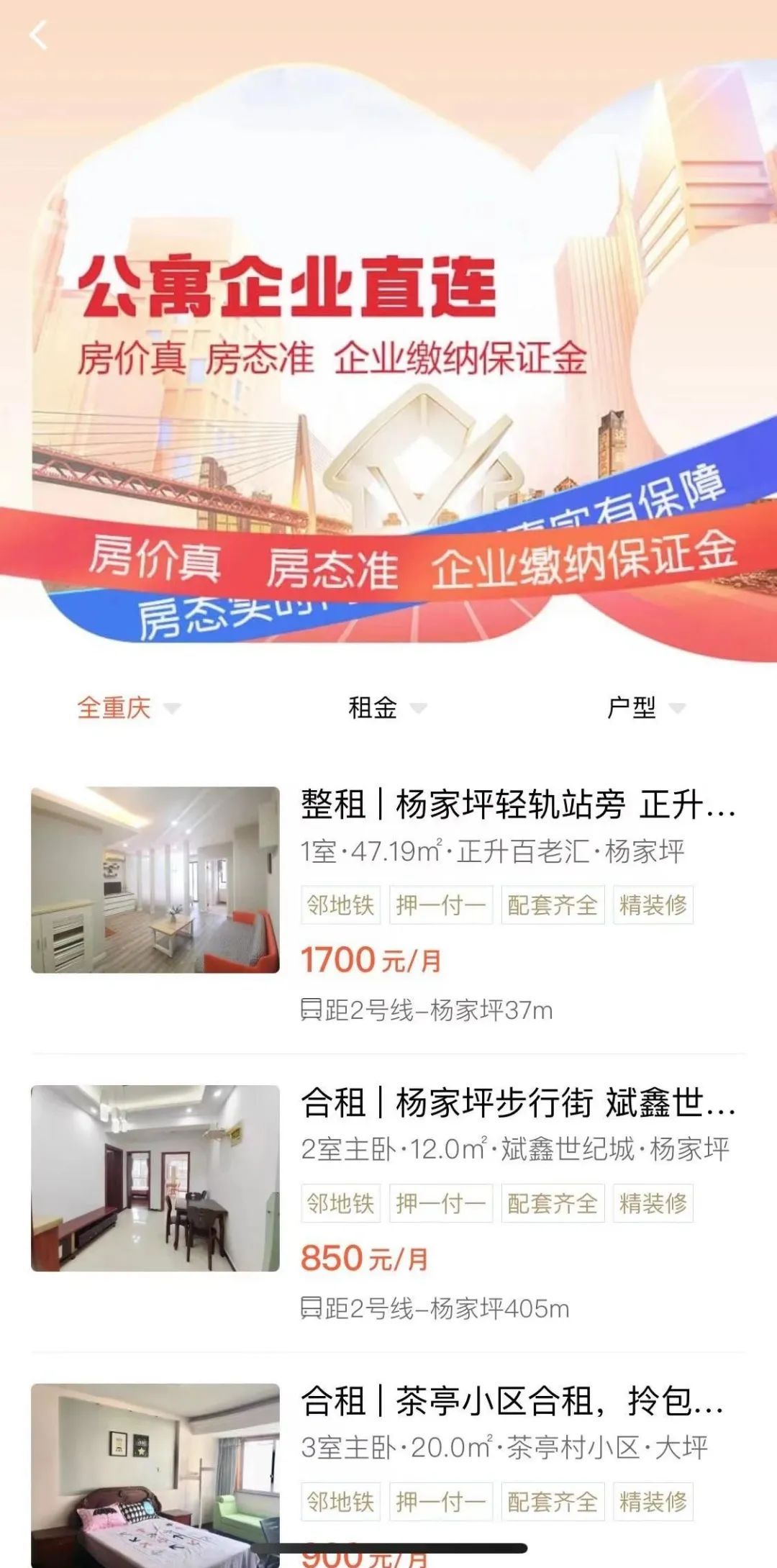Open the 户型 layout filter
Viewport: 777px width, 1568px height.
coord(645,708)
